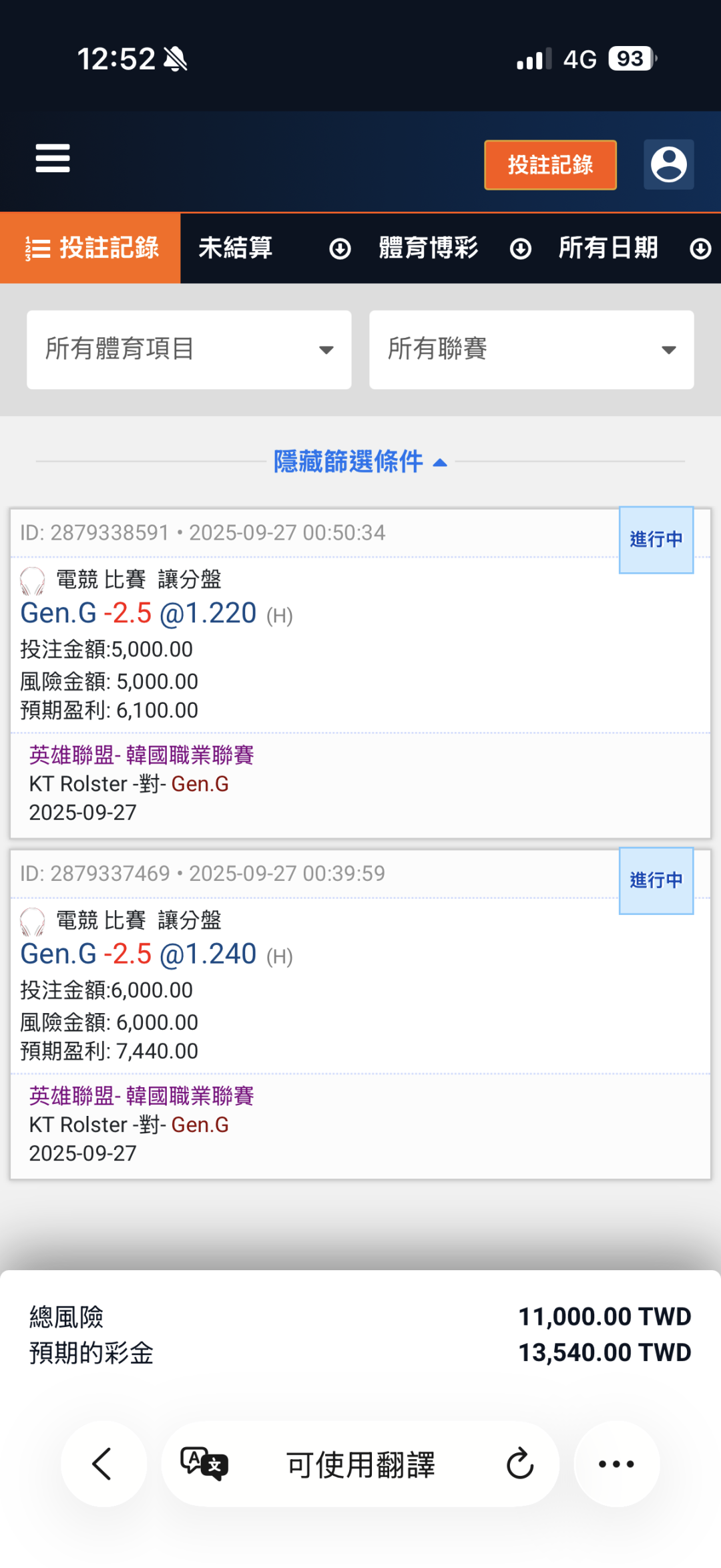Reload the page
721x1568 pixels.
click(519, 1464)
